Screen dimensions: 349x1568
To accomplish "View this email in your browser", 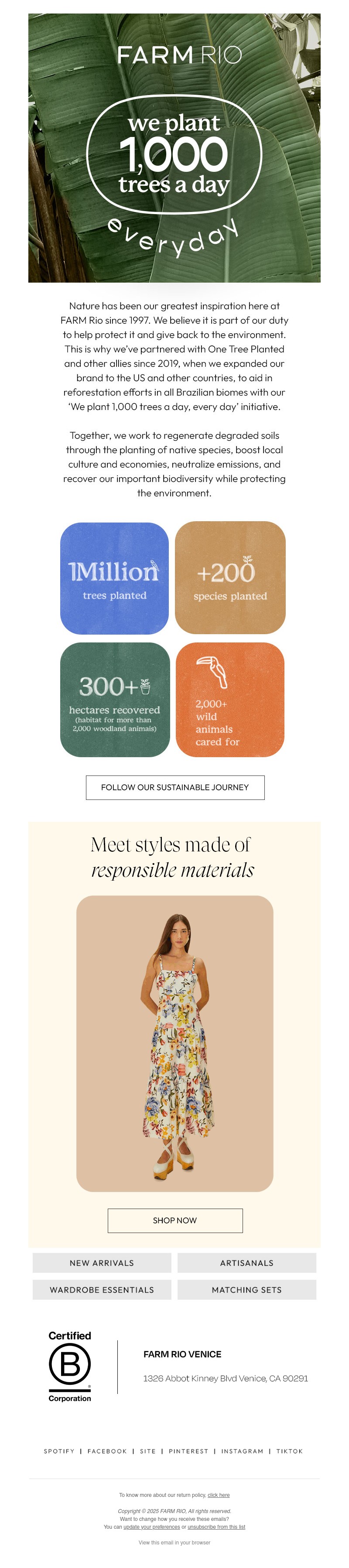I will coord(174,1542).
